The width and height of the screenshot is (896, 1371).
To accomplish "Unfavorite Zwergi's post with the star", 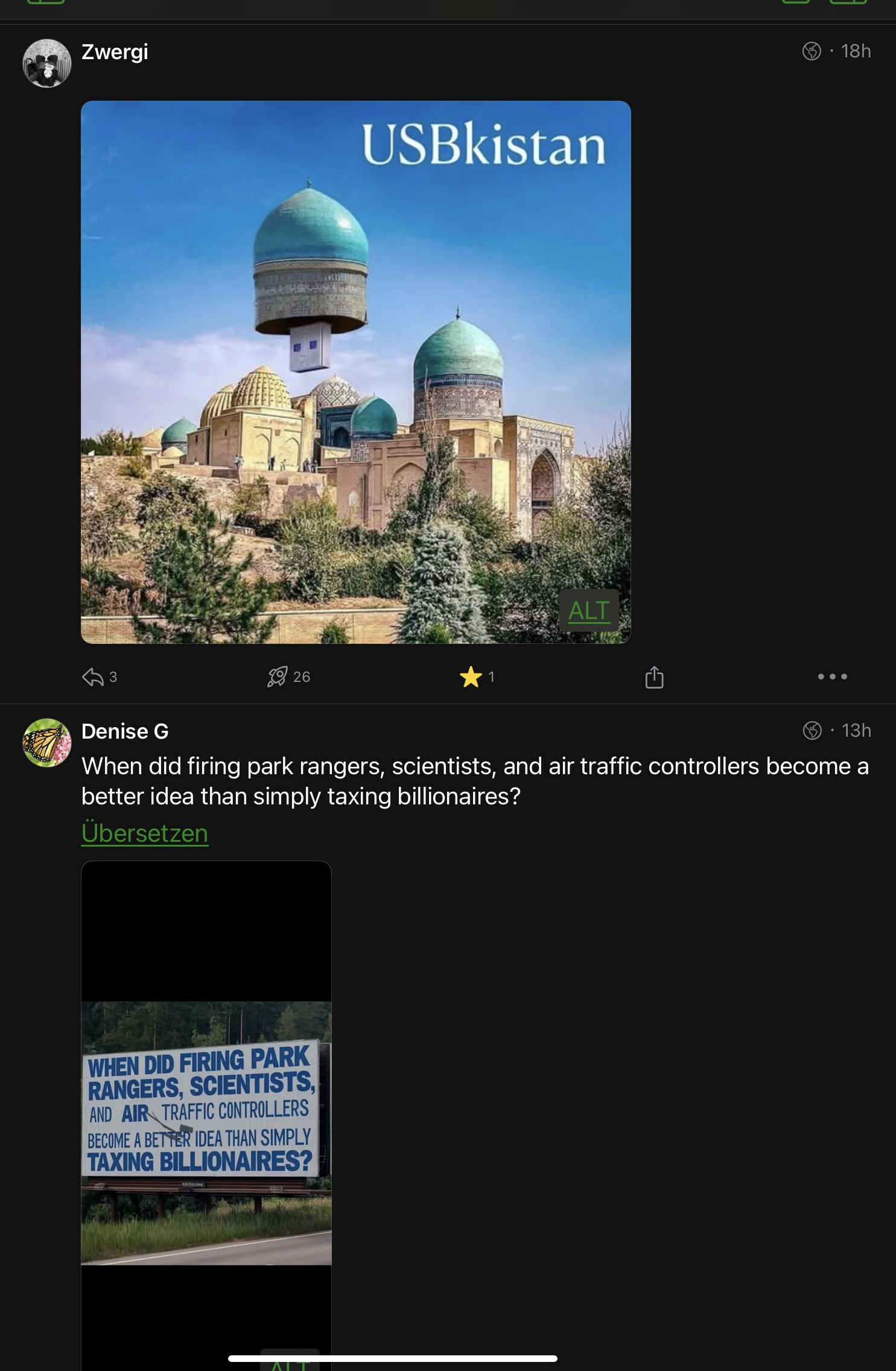I will pos(471,677).
